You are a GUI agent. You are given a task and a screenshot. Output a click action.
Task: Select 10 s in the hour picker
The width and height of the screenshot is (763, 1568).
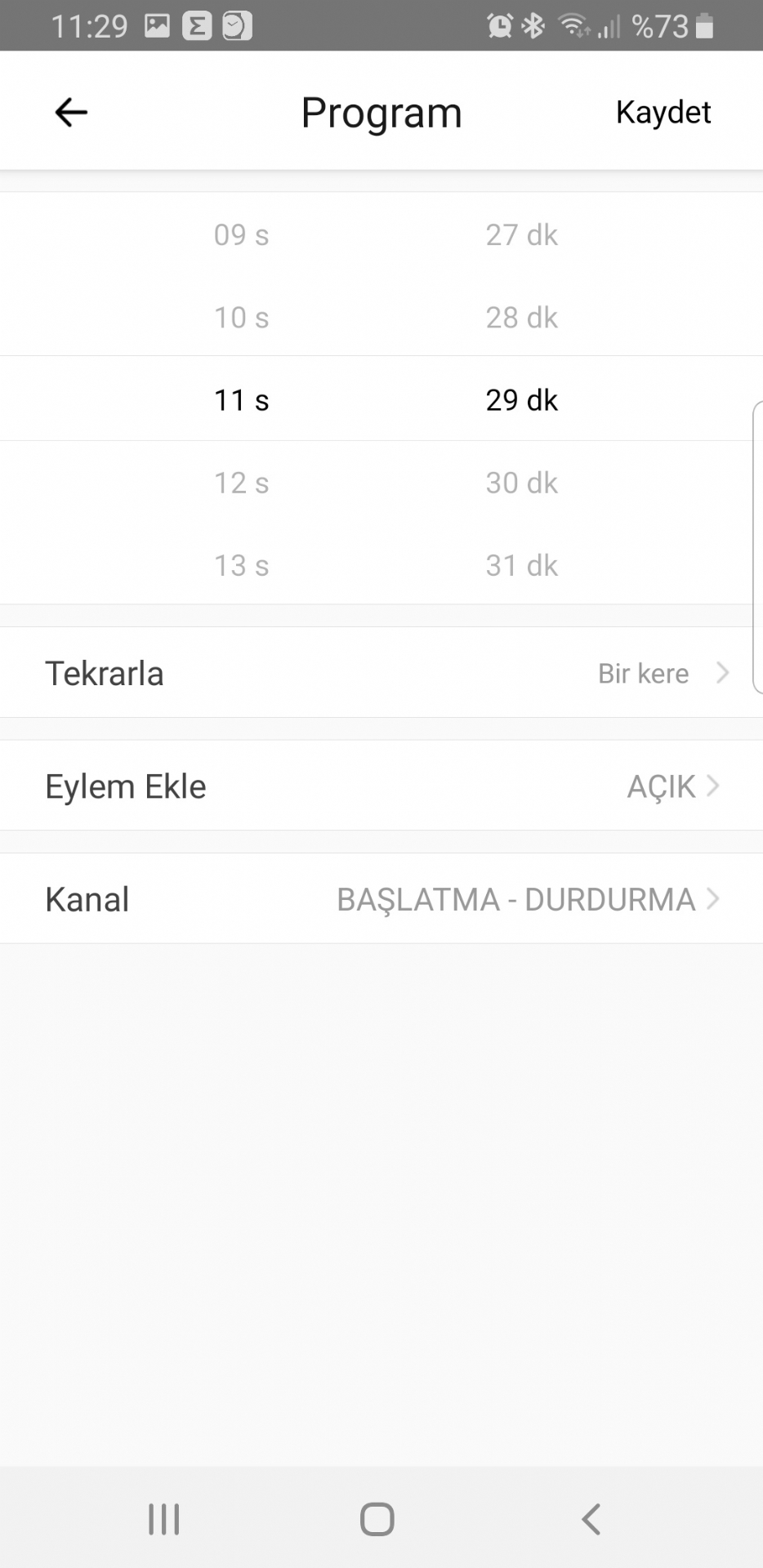pyautogui.click(x=242, y=317)
